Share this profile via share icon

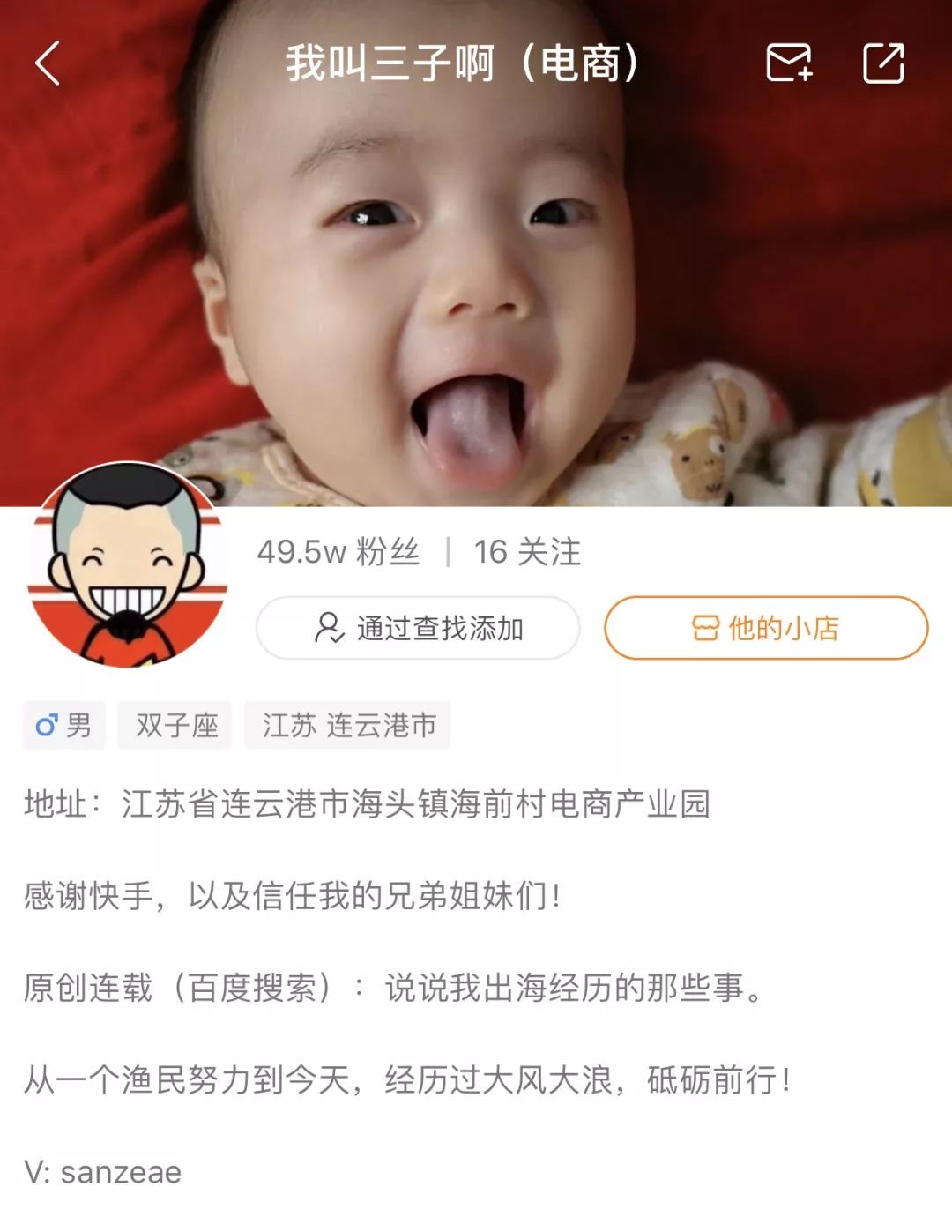click(x=883, y=63)
